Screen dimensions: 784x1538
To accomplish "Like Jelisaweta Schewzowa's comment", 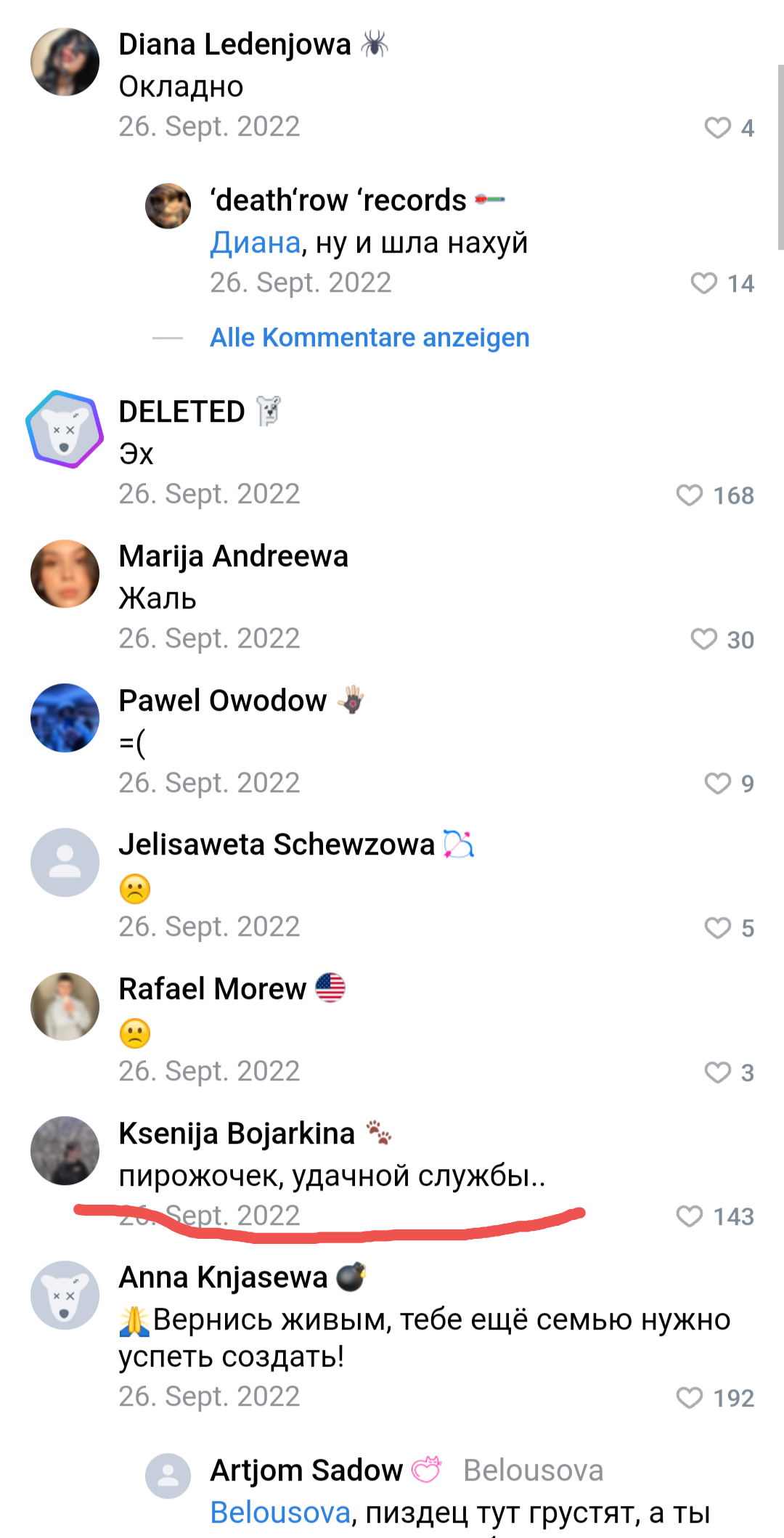I will (717, 928).
